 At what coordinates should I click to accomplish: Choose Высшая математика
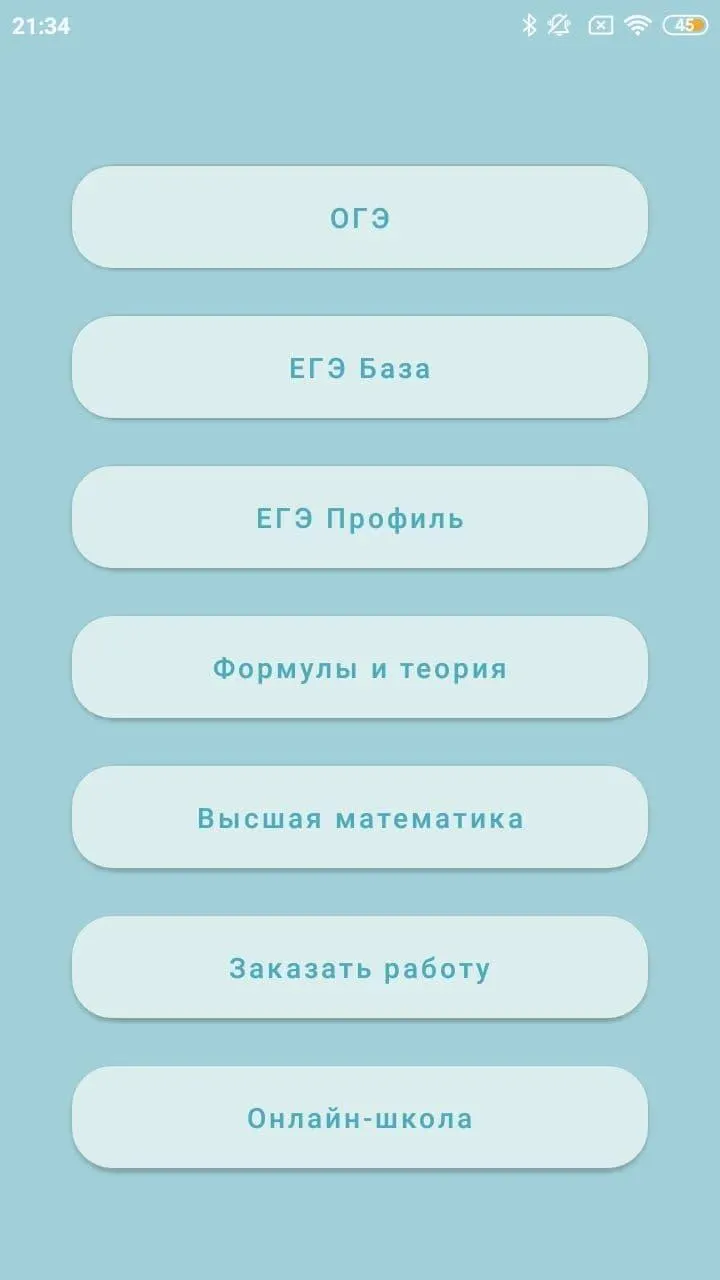(x=360, y=817)
